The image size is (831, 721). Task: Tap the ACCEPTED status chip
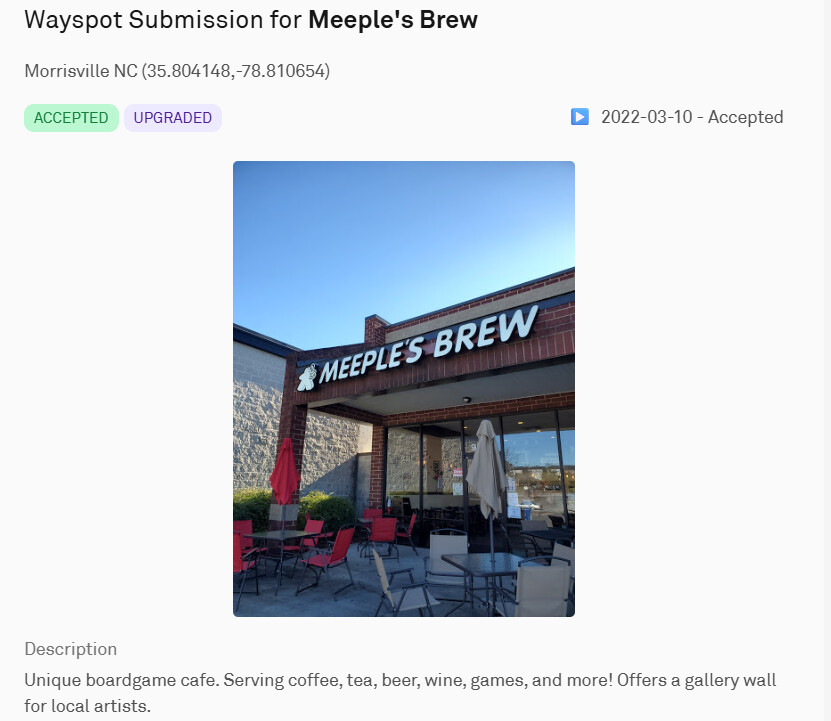(x=71, y=118)
